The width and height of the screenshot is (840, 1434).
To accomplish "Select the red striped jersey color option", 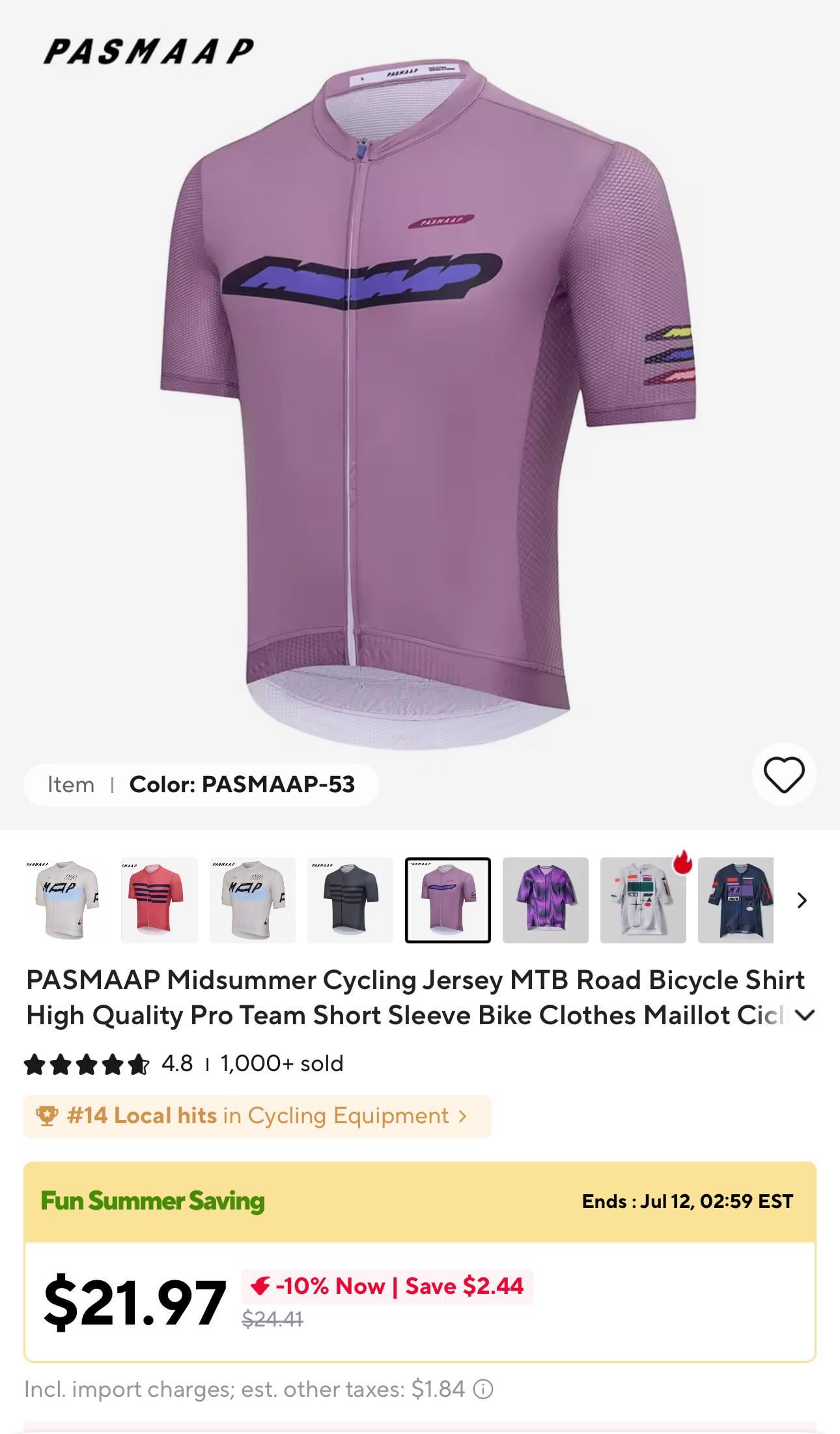I will pyautogui.click(x=159, y=900).
